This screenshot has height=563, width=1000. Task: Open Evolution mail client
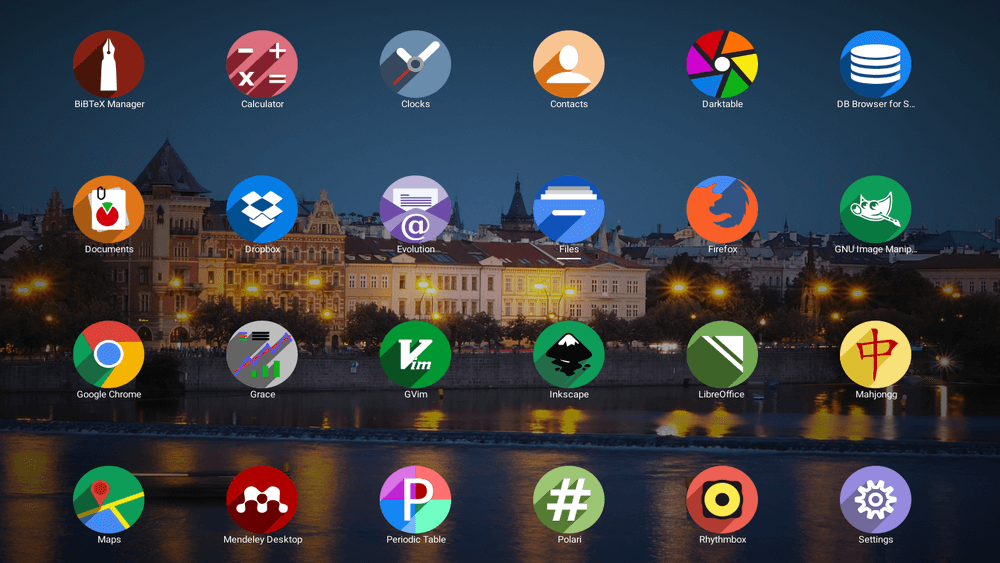point(415,210)
